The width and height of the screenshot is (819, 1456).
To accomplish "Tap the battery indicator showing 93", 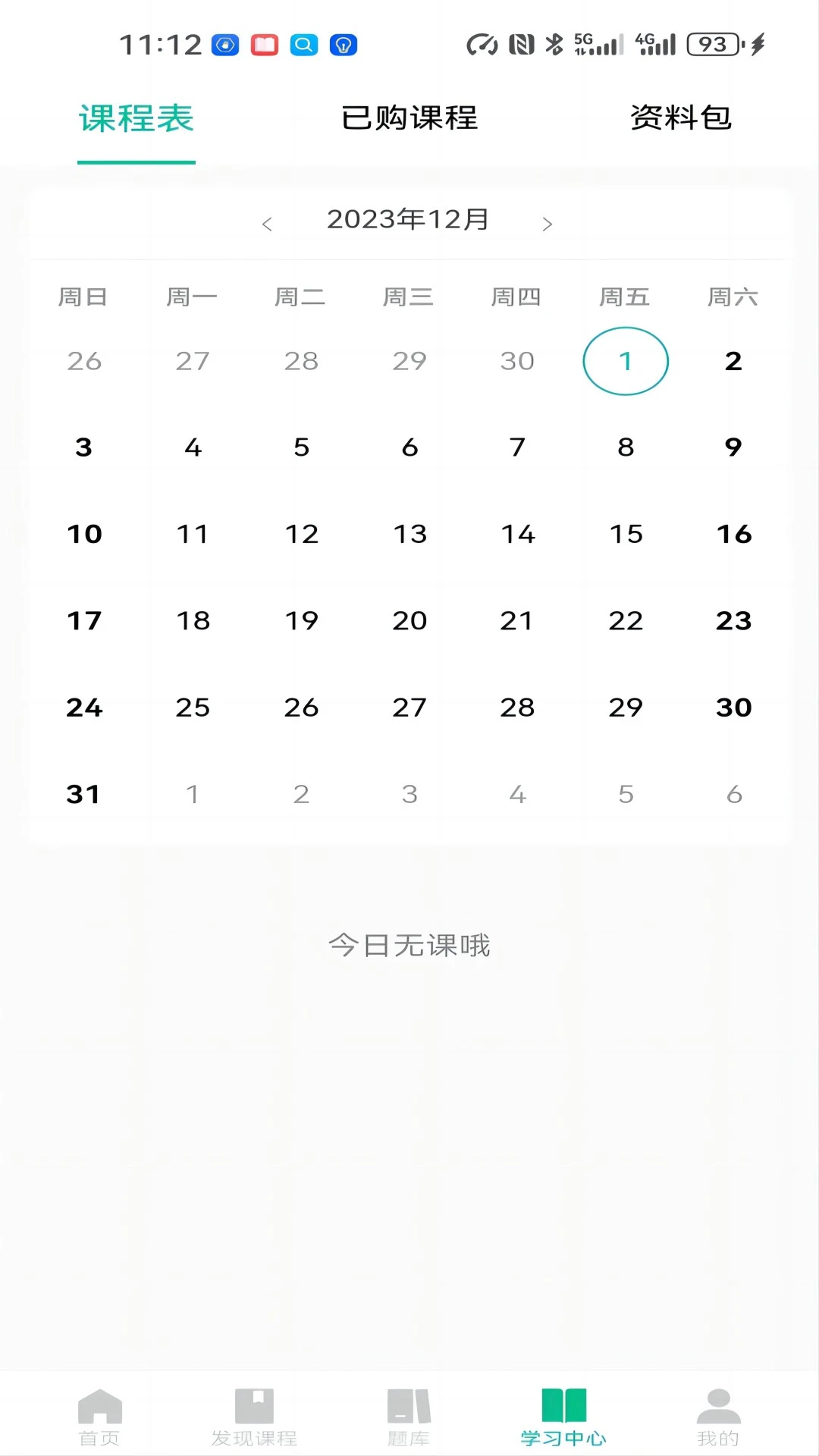I will 712,44.
